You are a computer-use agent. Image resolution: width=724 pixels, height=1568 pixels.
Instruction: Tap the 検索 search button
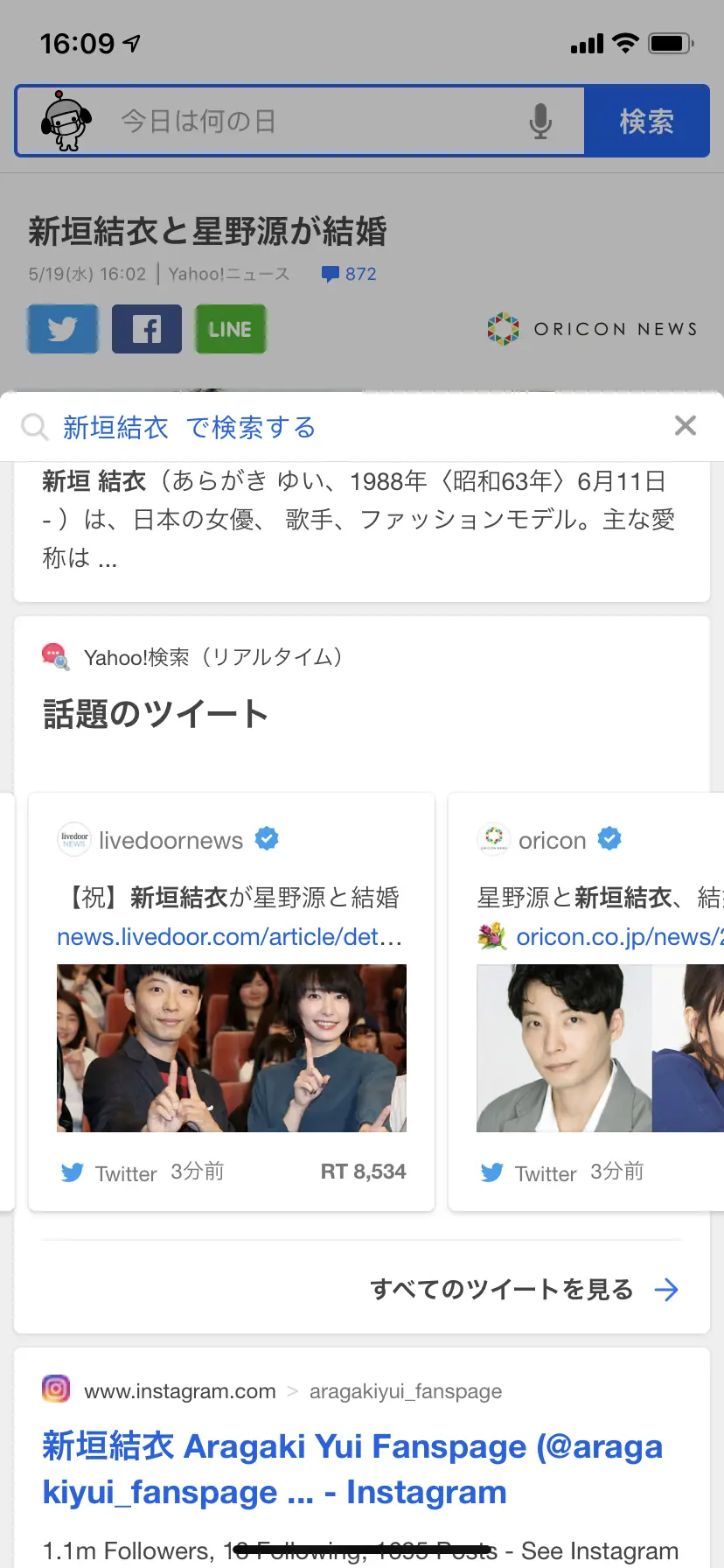click(646, 122)
